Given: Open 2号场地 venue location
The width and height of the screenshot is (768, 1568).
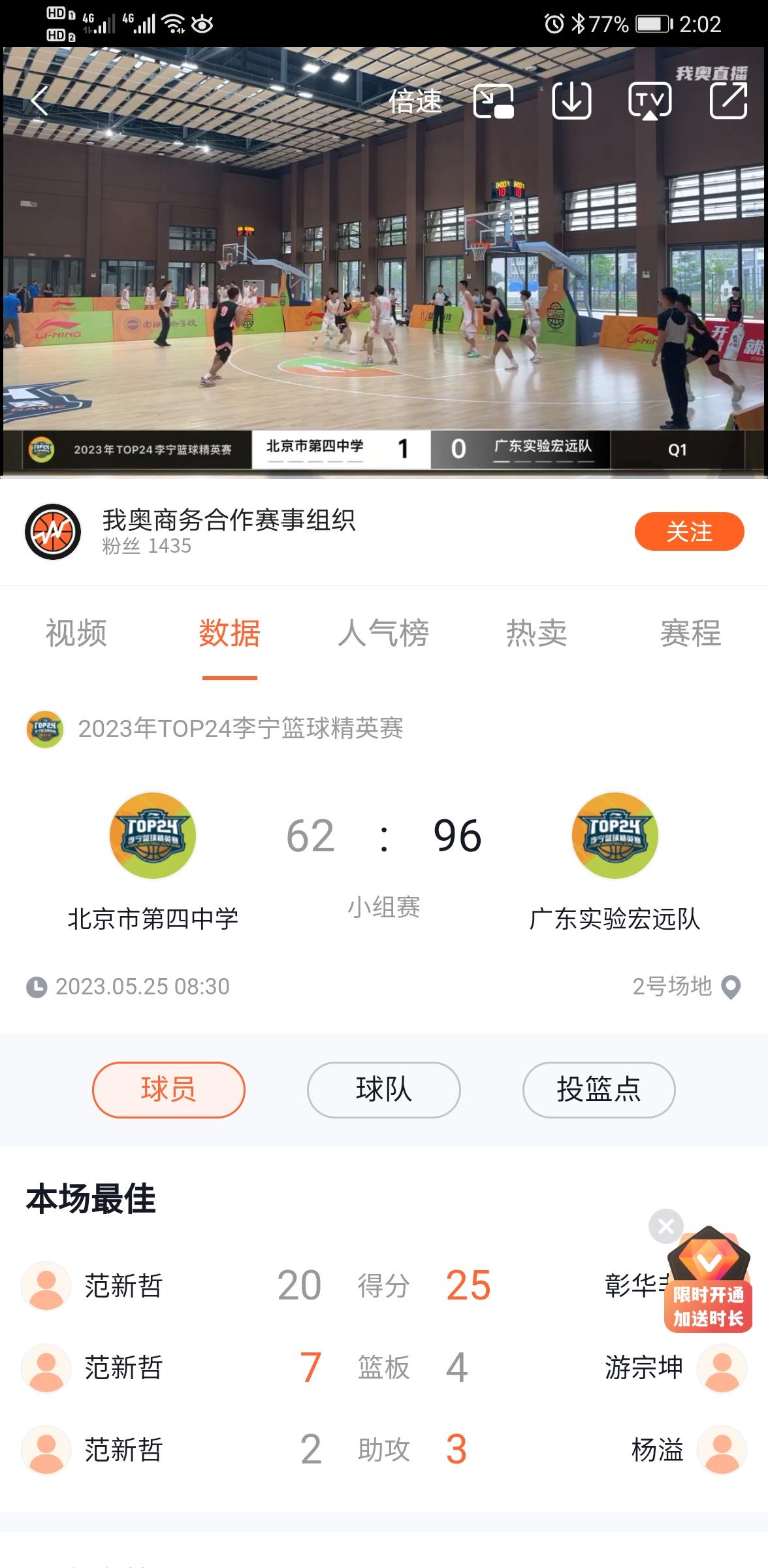Looking at the screenshot, I should 686,987.
